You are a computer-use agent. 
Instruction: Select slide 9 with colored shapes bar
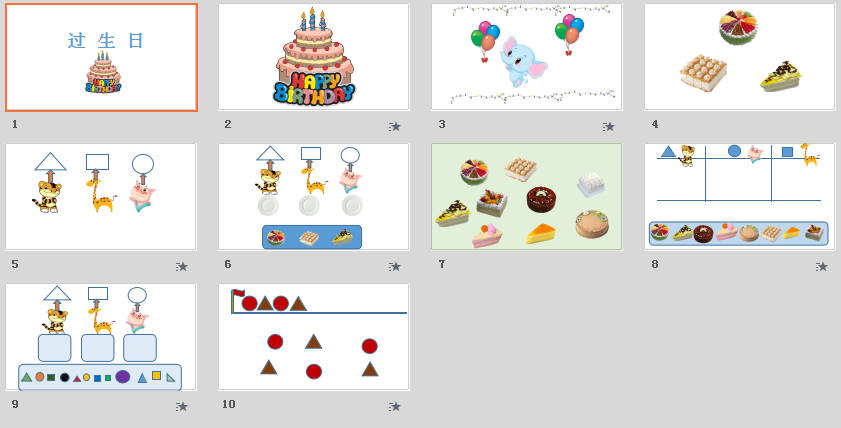click(101, 337)
